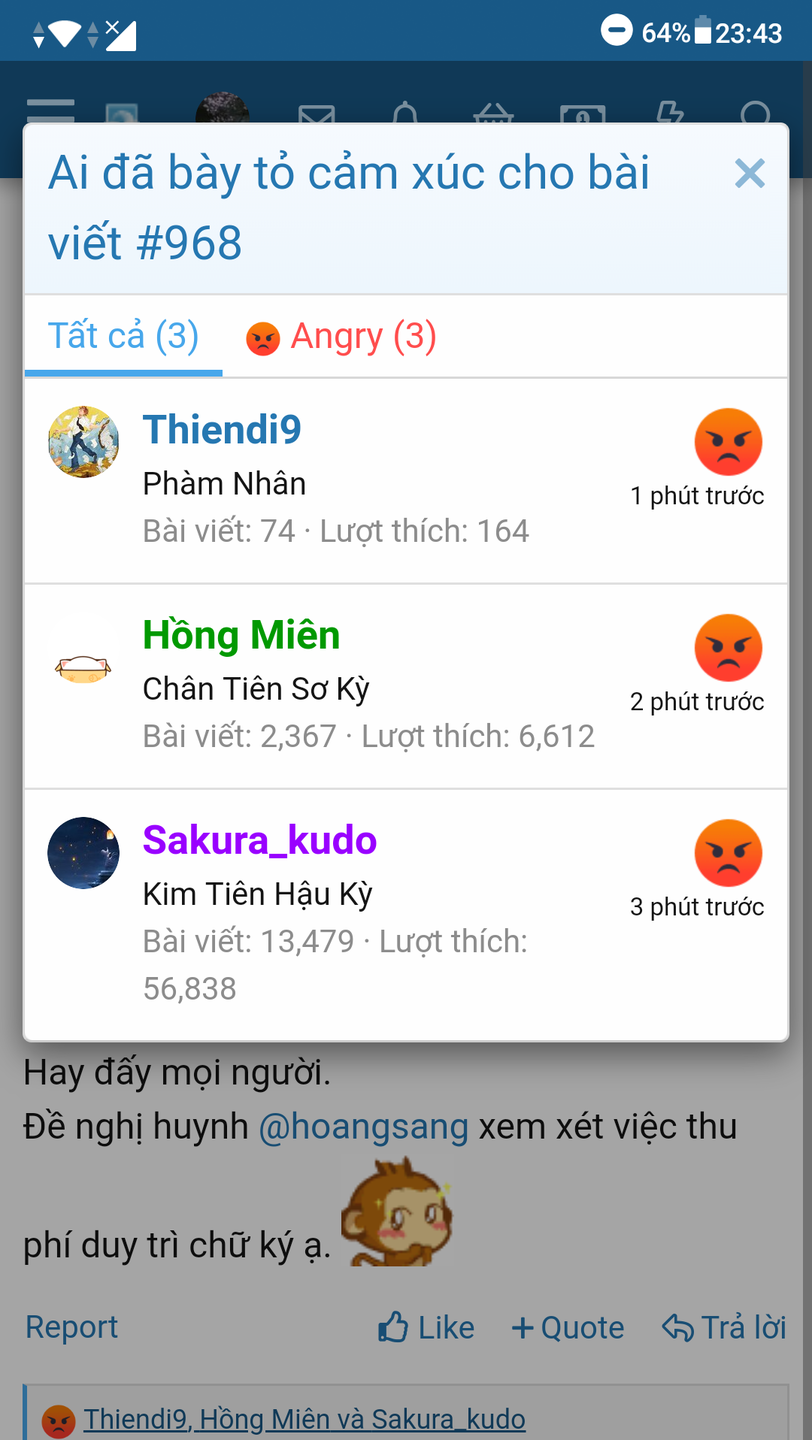Open the envelope messages icon
Image resolution: width=812 pixels, height=1440 pixels.
click(x=318, y=113)
